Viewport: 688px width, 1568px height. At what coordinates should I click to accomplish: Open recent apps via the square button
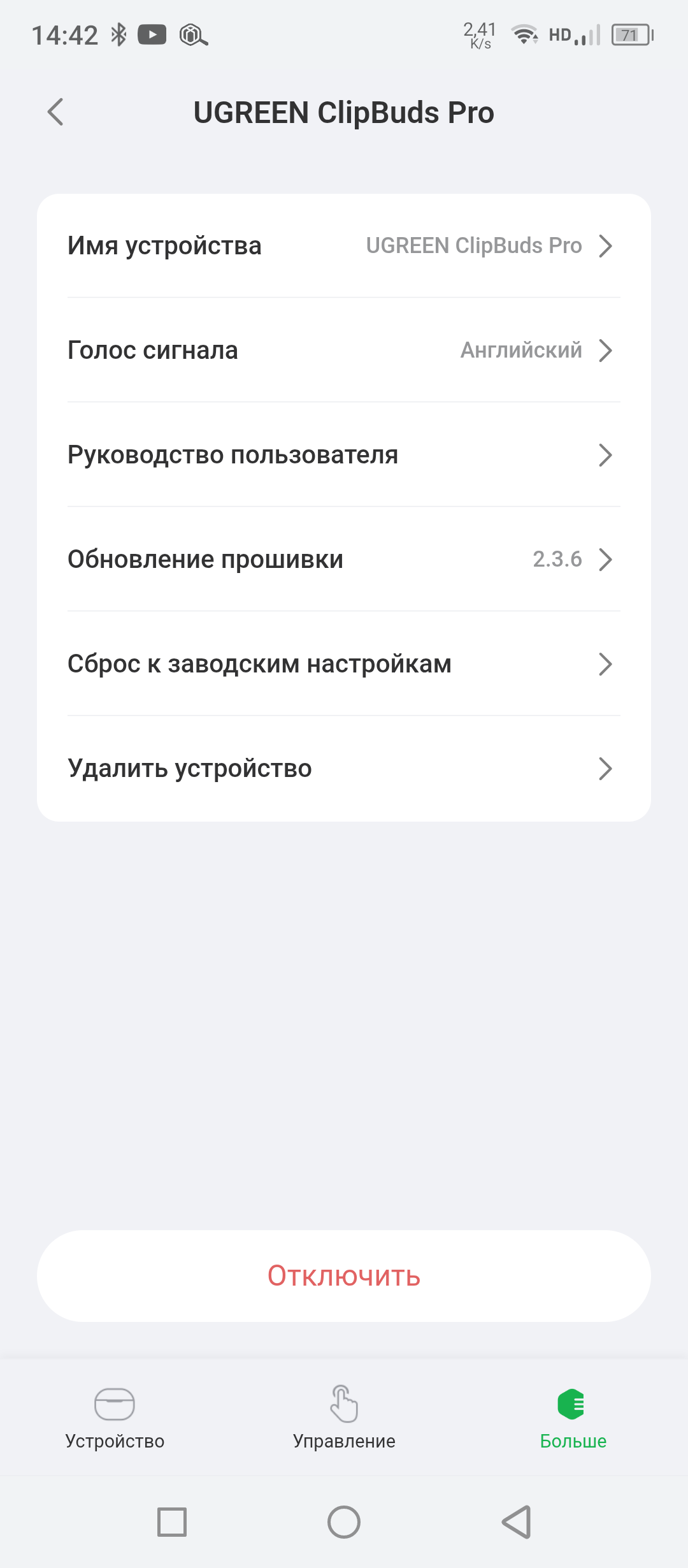pos(172,1522)
